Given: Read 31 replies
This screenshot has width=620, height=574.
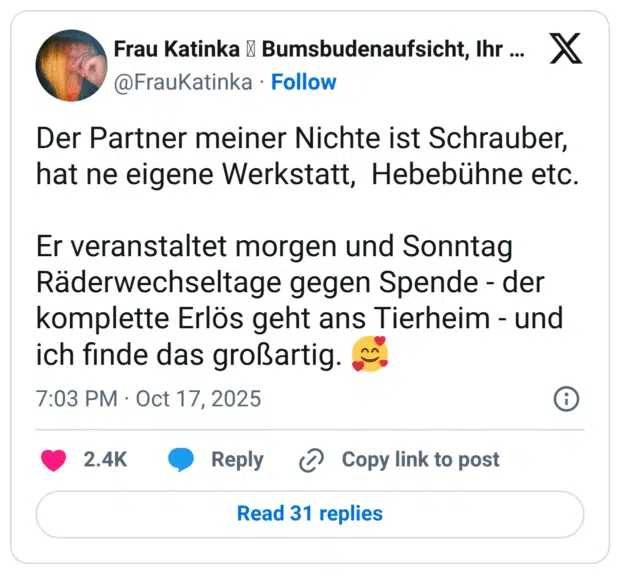Looking at the screenshot, I should tap(309, 514).
